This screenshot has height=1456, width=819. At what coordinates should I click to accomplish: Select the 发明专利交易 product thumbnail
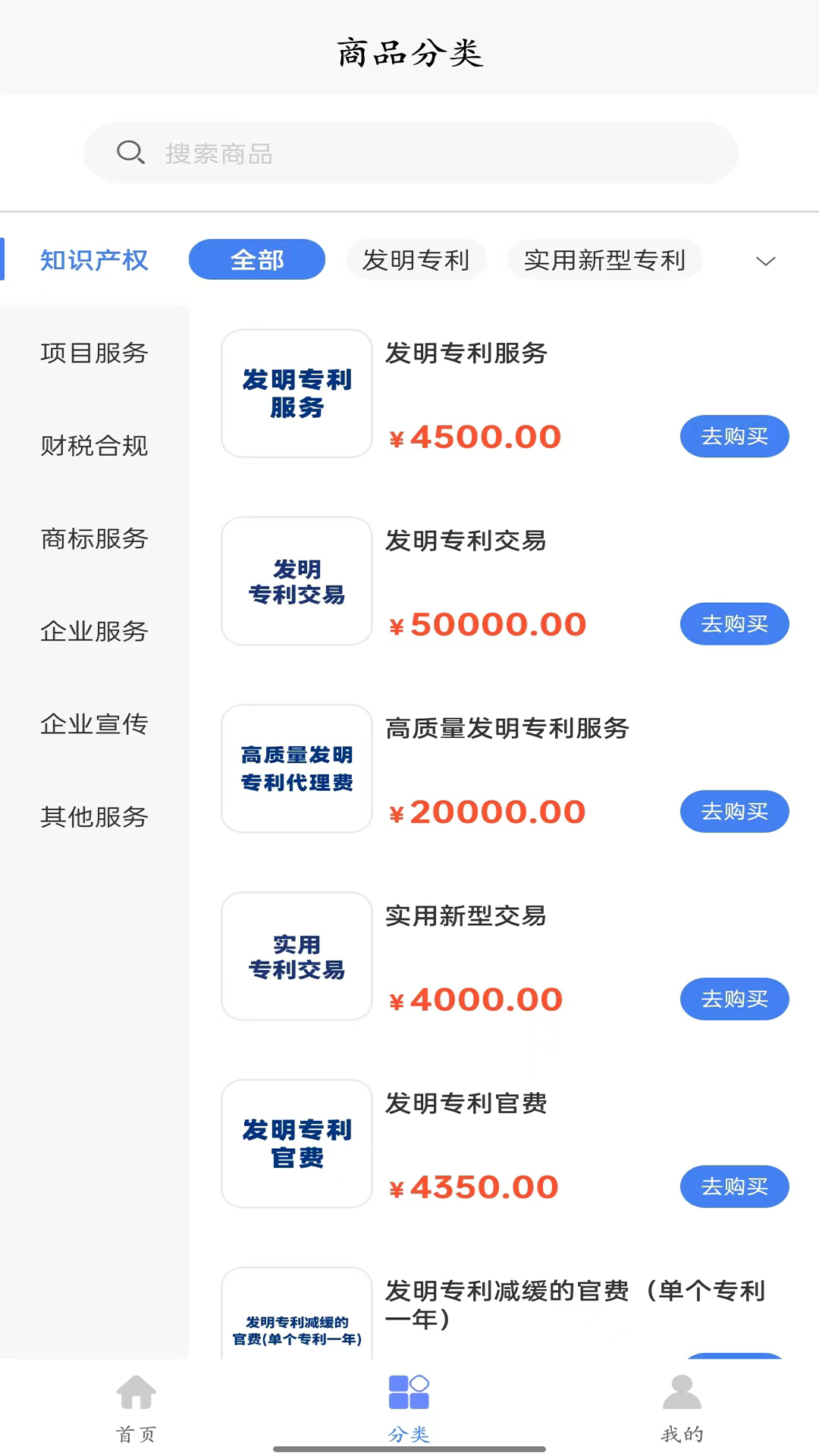tap(296, 581)
